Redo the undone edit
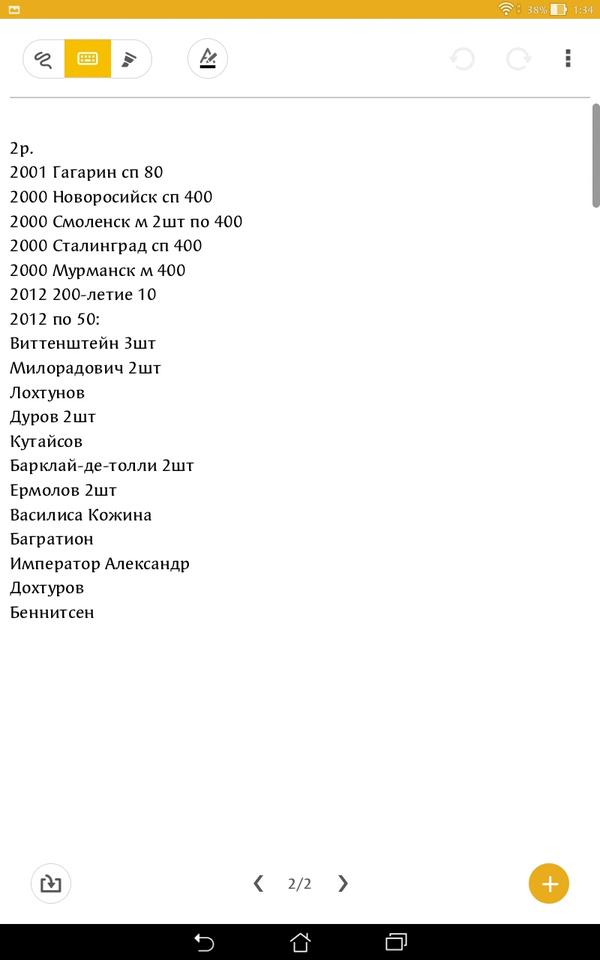The width and height of the screenshot is (600, 960). click(518, 59)
